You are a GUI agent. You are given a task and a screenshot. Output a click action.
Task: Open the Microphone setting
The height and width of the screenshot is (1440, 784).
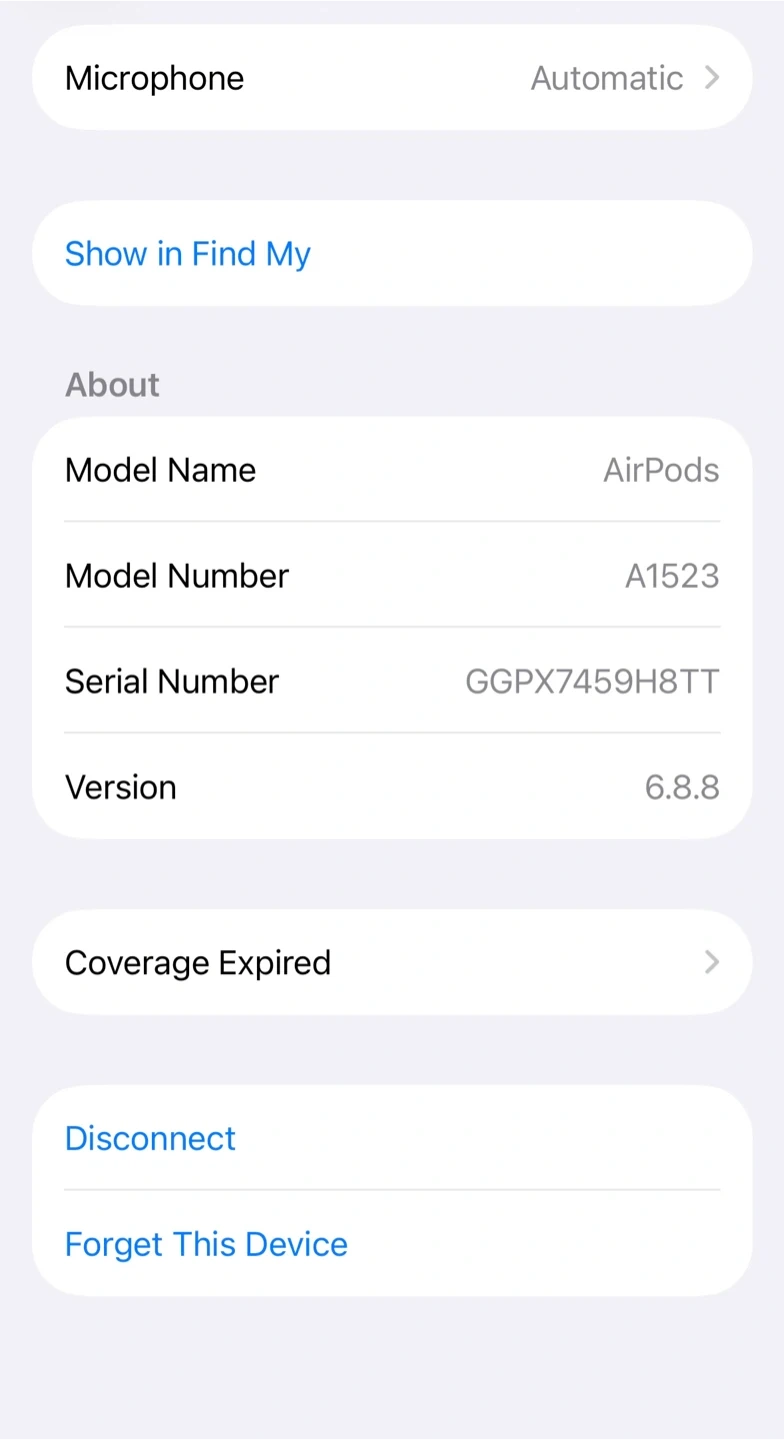click(392, 78)
